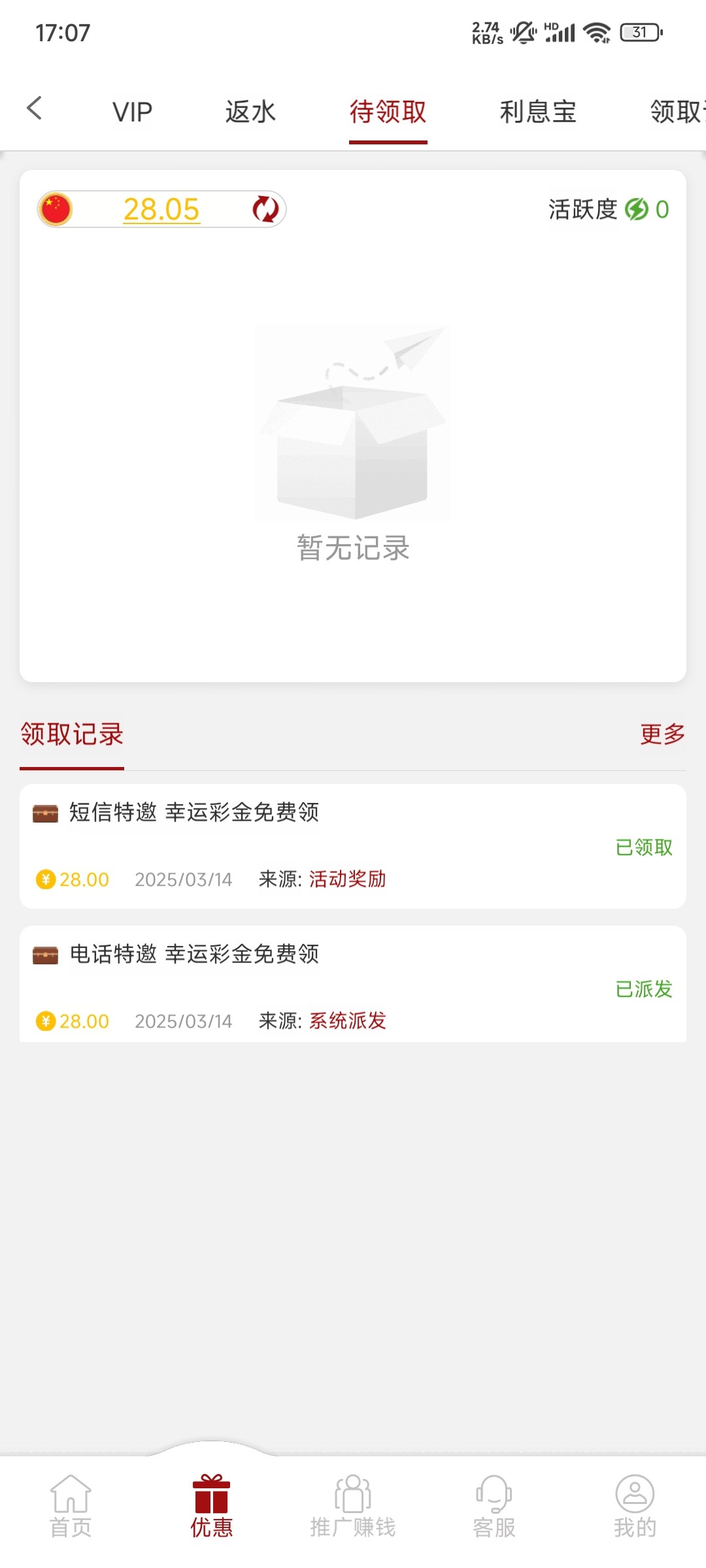The height and width of the screenshot is (1568, 706).
Task: View 更多 claim records
Action: click(662, 734)
